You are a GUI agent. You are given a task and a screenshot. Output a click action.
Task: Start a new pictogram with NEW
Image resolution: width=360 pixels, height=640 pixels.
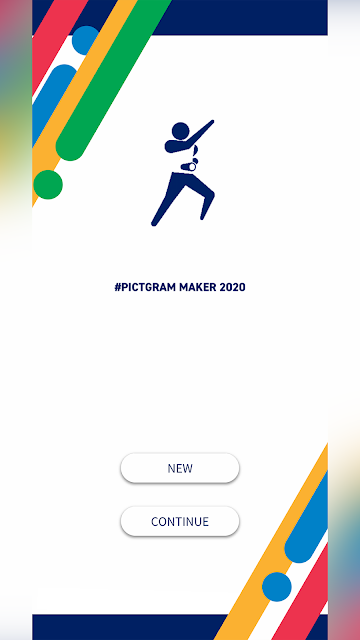click(x=180, y=468)
